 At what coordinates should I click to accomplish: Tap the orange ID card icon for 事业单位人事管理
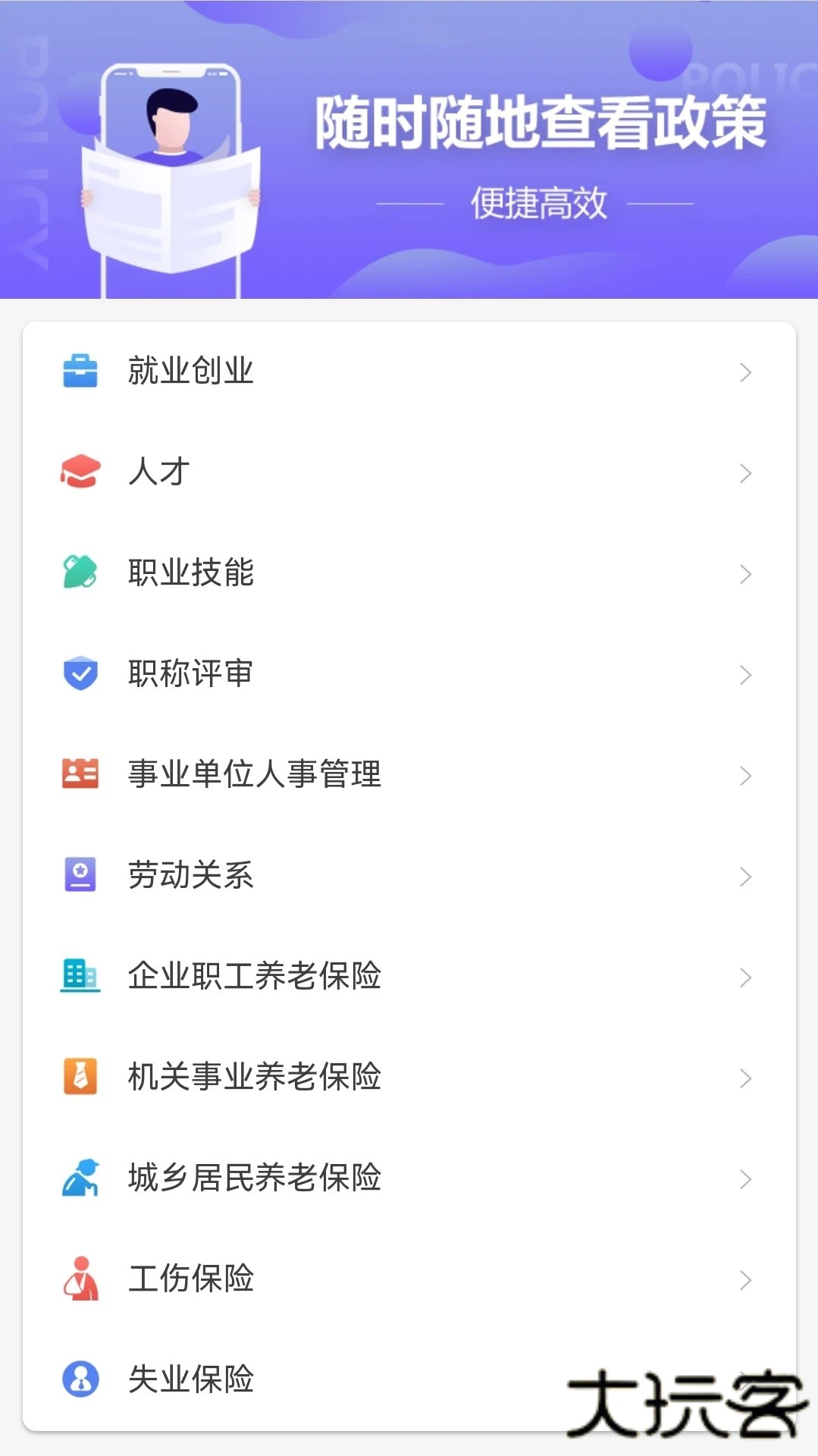click(80, 775)
